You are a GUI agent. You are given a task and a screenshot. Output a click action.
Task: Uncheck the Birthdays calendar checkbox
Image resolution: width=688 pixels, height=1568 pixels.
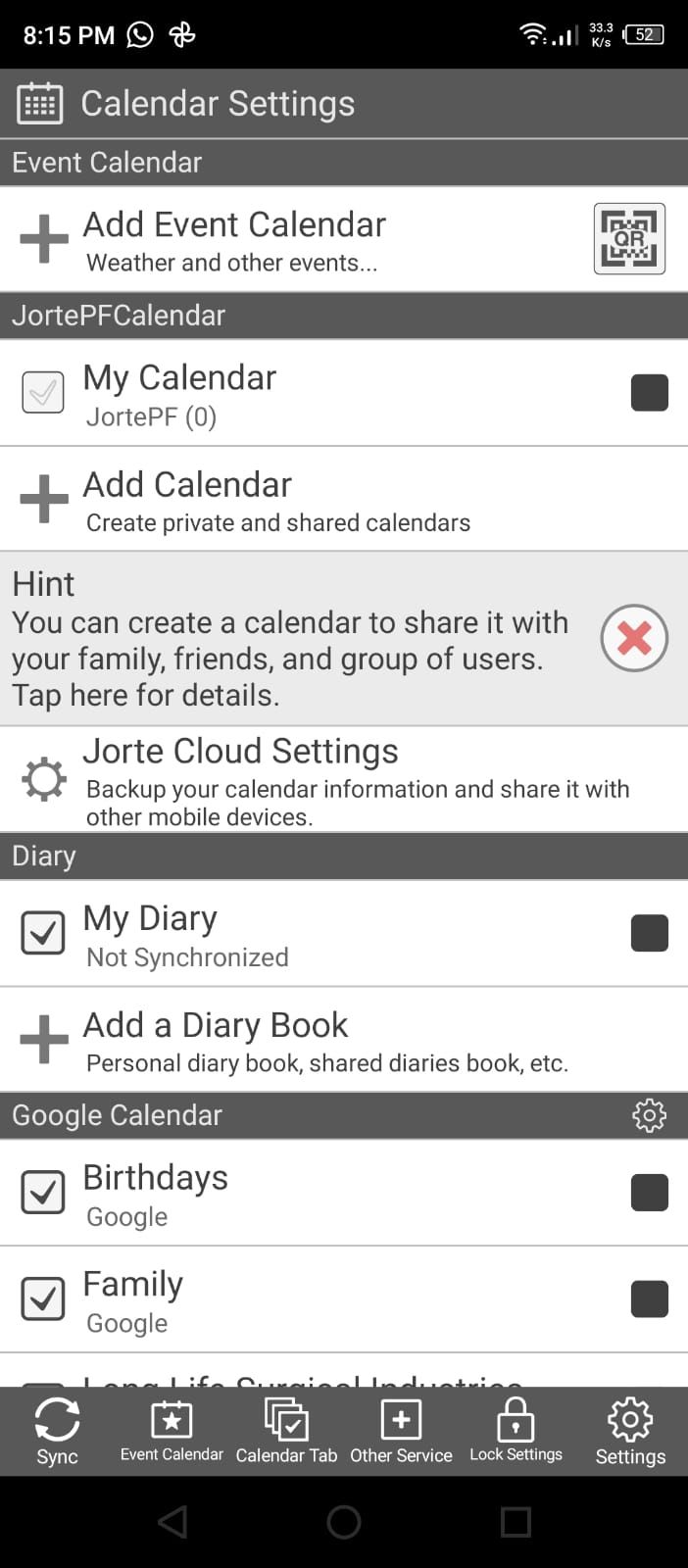click(x=43, y=1193)
